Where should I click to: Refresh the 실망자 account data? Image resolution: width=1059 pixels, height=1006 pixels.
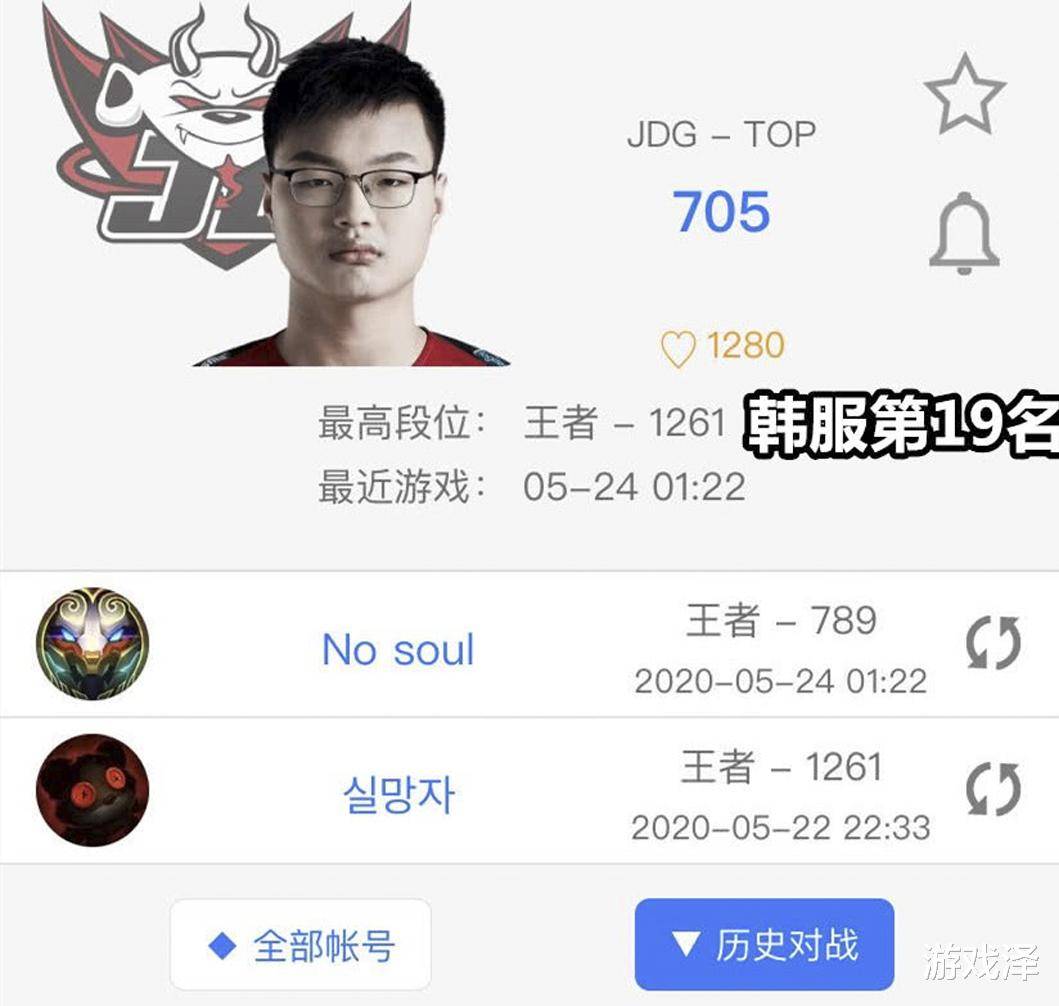pos(993,789)
